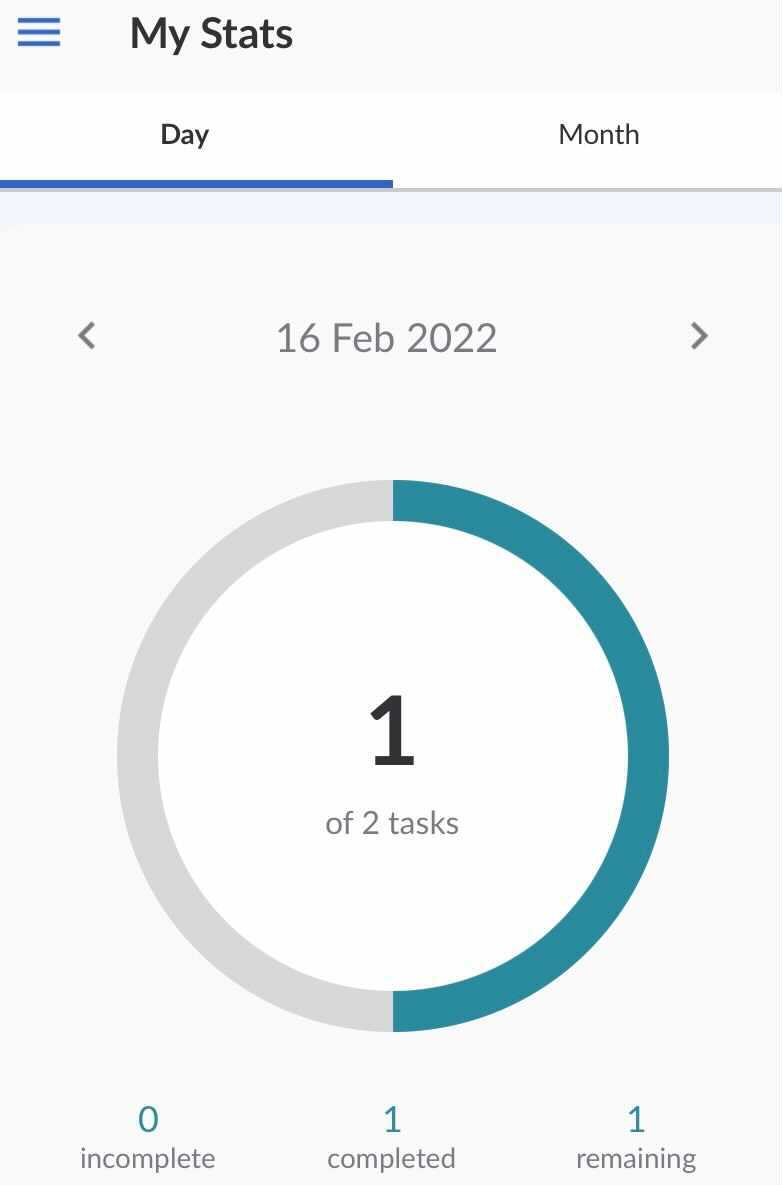
Task: Select the Day tab
Action: [x=185, y=135]
